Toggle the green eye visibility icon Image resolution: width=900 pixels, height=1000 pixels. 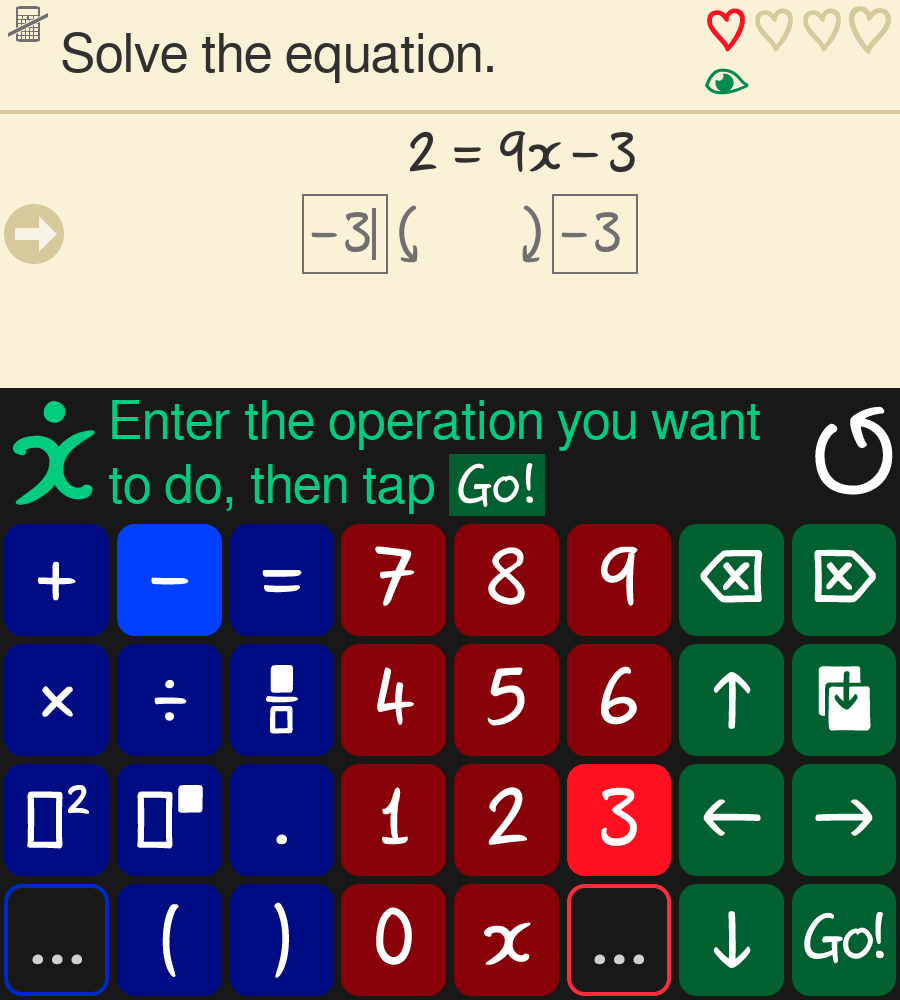[x=726, y=82]
